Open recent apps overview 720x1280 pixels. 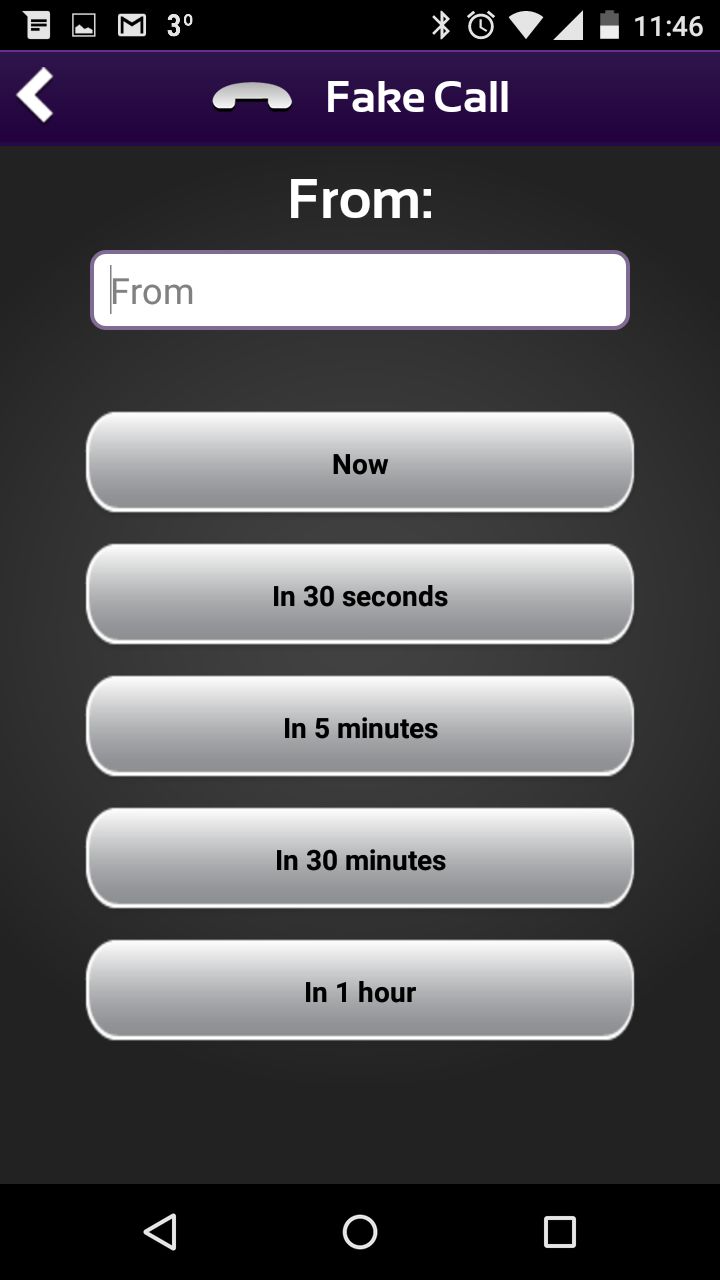560,1232
